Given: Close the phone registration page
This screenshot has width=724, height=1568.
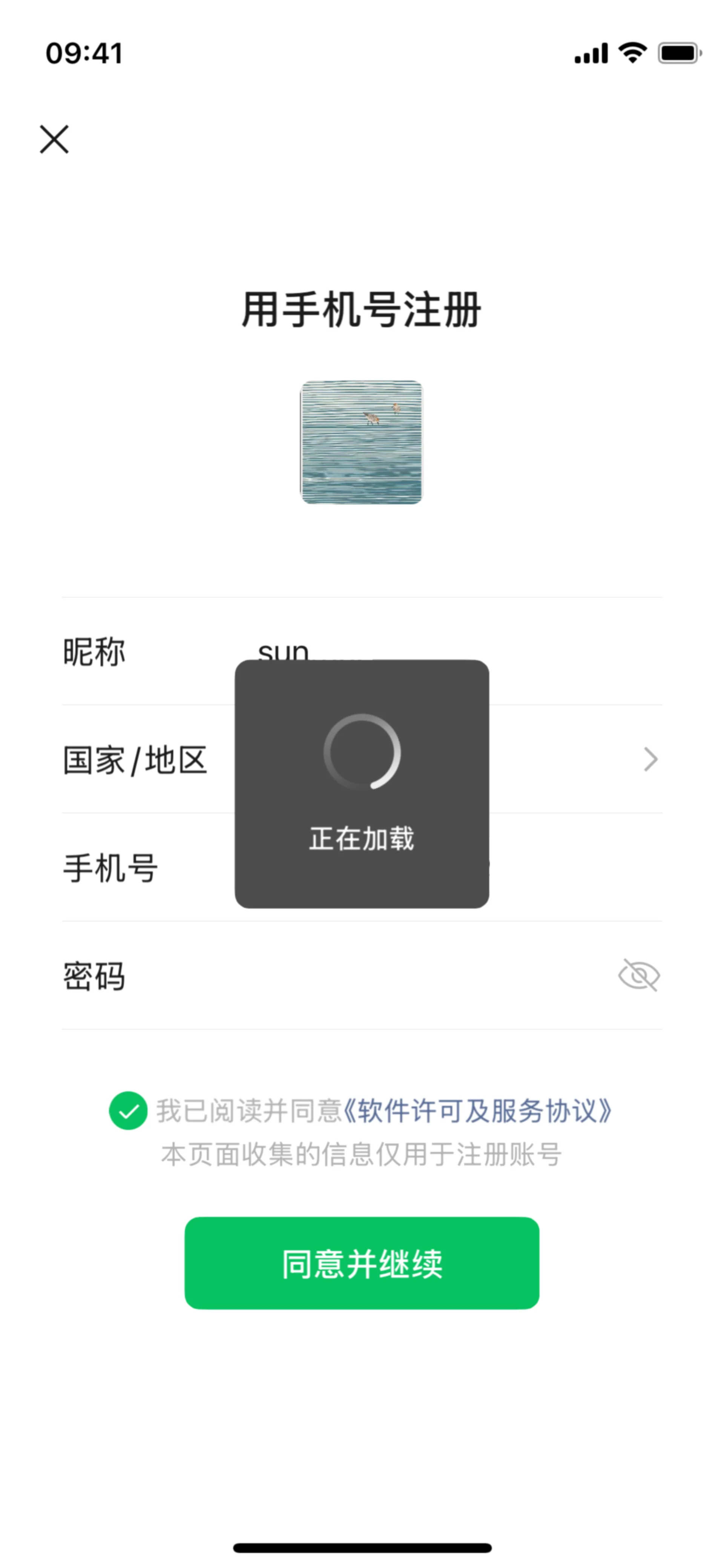Looking at the screenshot, I should pos(54,140).
